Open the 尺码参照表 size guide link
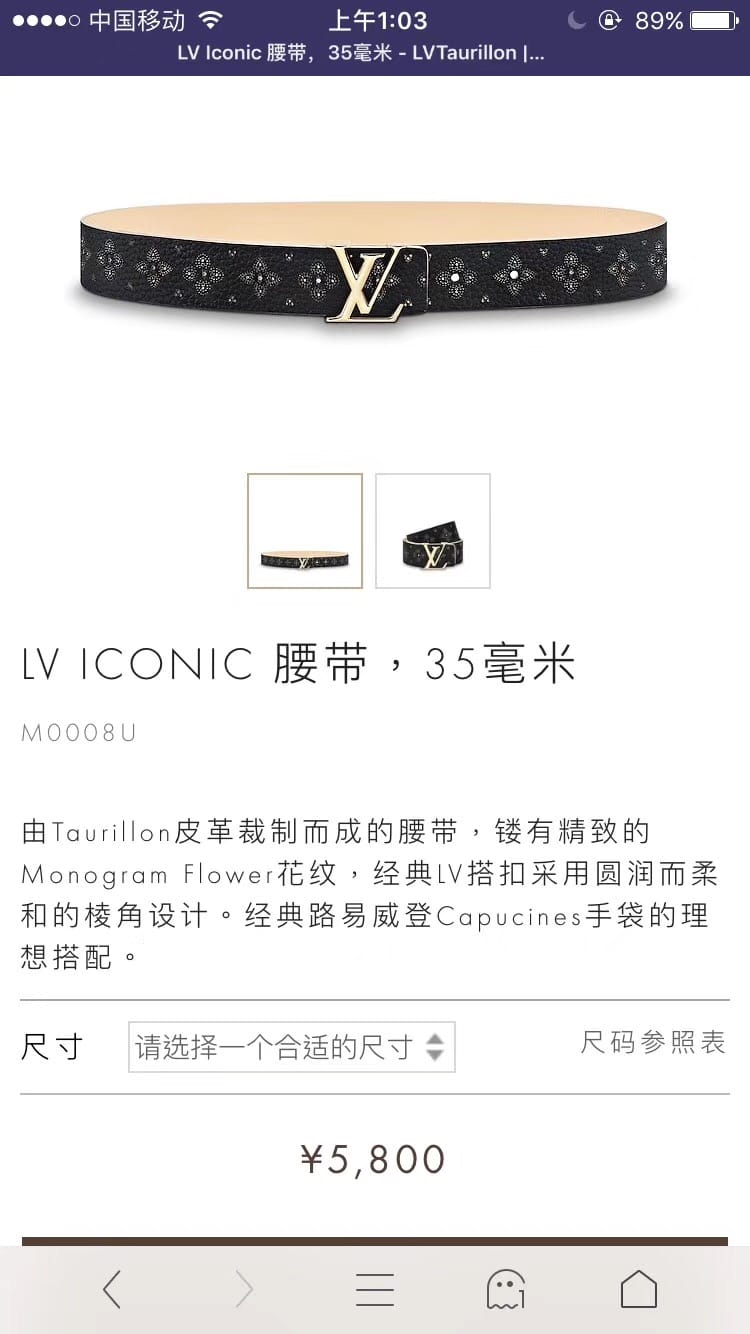750x1334 pixels. pos(653,1043)
